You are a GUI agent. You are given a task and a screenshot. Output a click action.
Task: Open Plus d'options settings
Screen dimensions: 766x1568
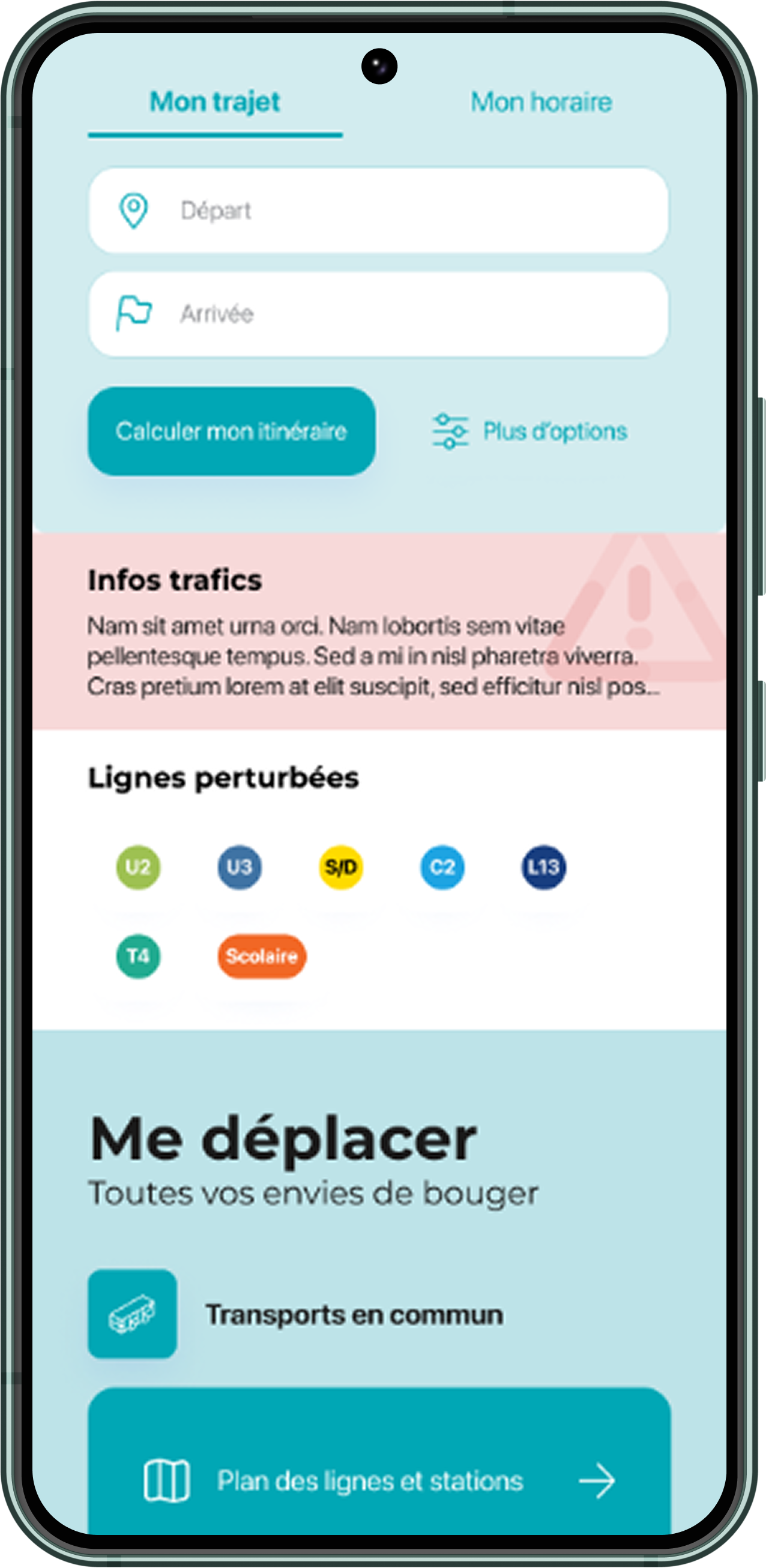(x=529, y=431)
